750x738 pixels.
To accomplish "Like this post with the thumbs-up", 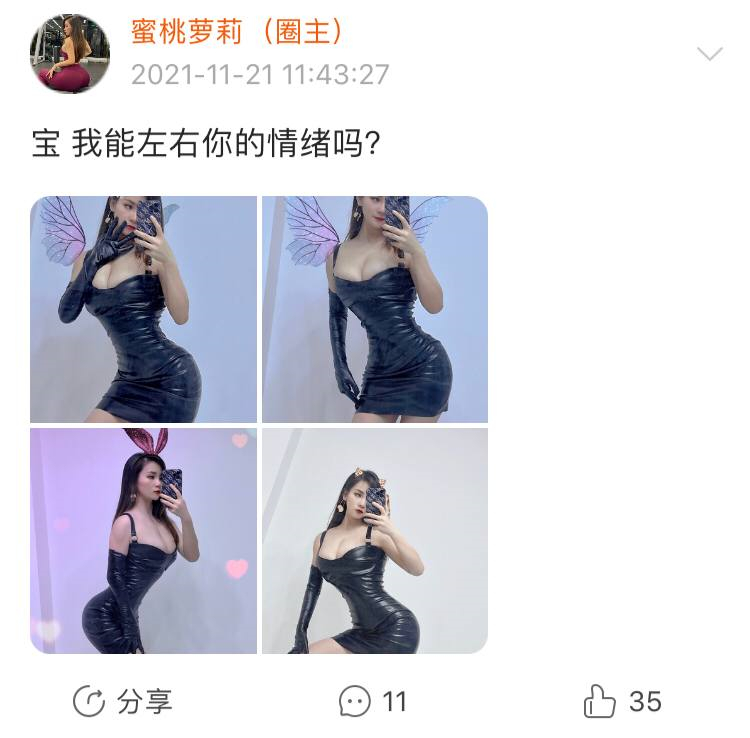I will click(622, 702).
